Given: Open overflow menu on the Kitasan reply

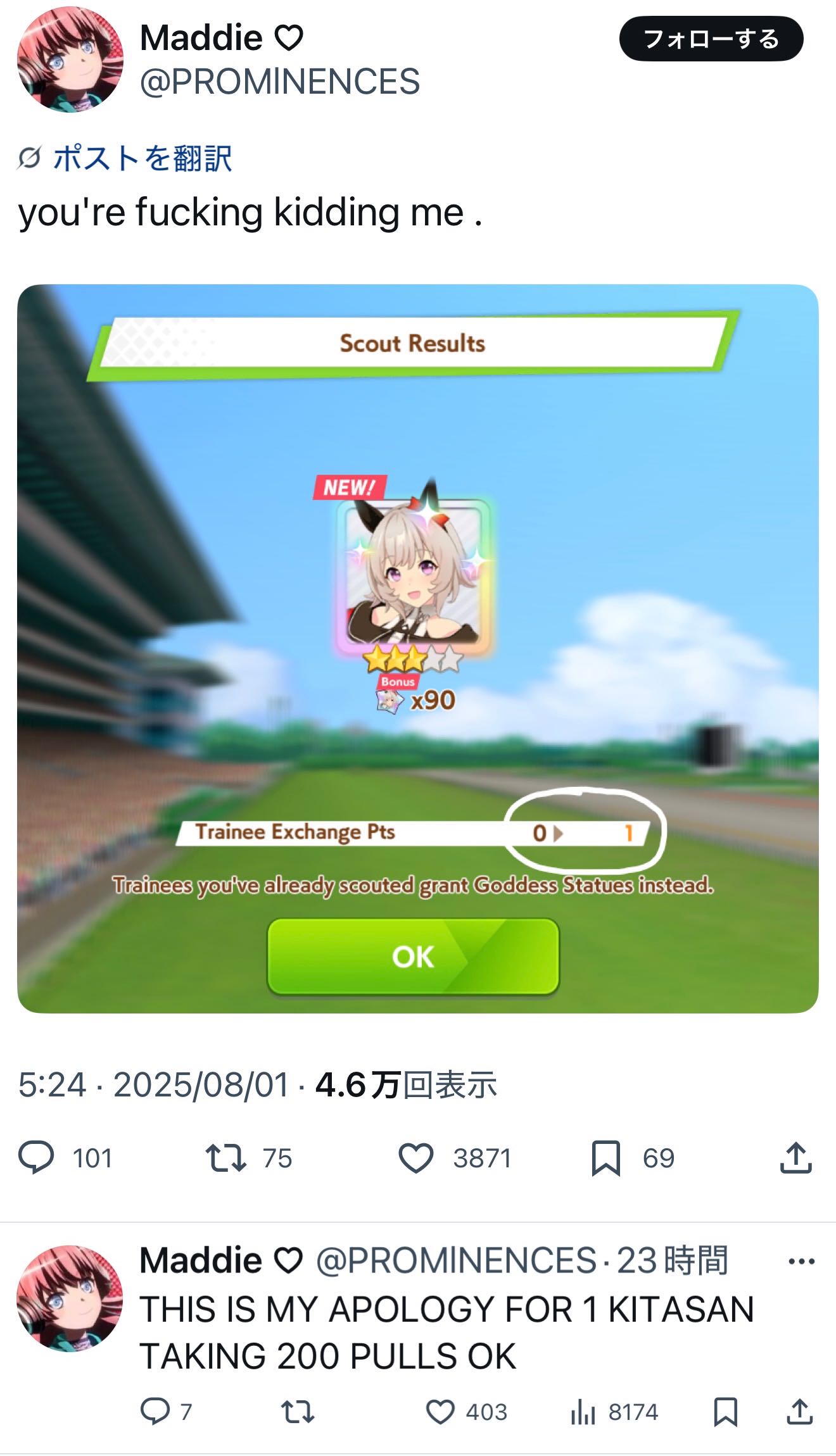Looking at the screenshot, I should (x=801, y=1261).
